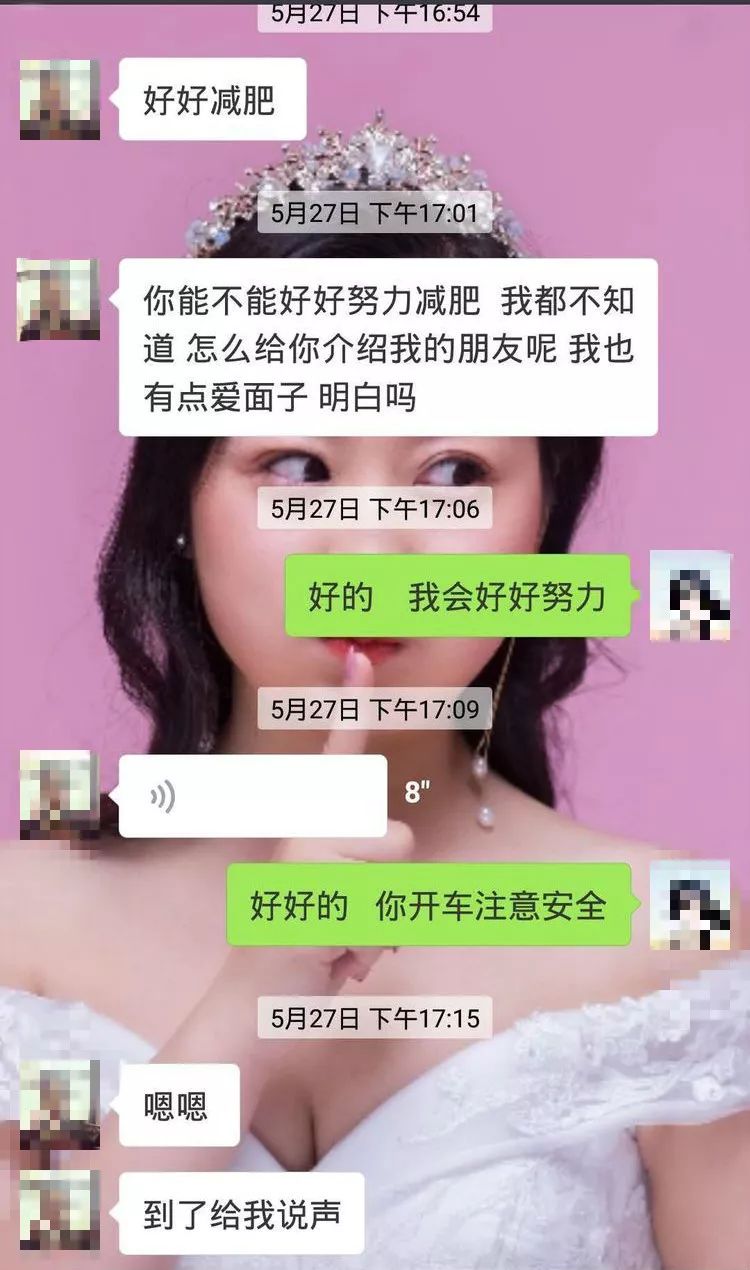This screenshot has height=1270, width=750.
Task: Open sender's avatar beside the 好好减肥 message
Action: [60, 99]
